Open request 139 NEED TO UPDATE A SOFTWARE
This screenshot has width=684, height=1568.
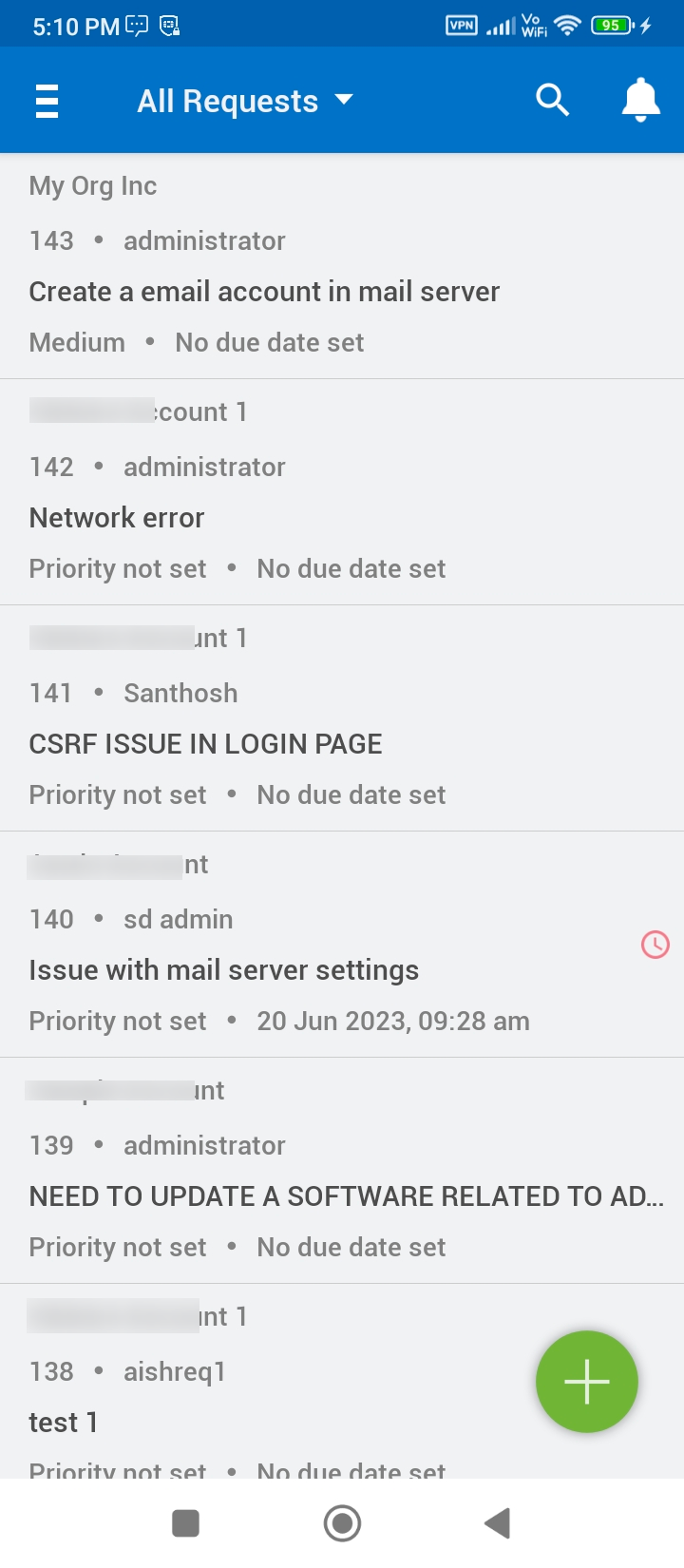click(346, 1196)
